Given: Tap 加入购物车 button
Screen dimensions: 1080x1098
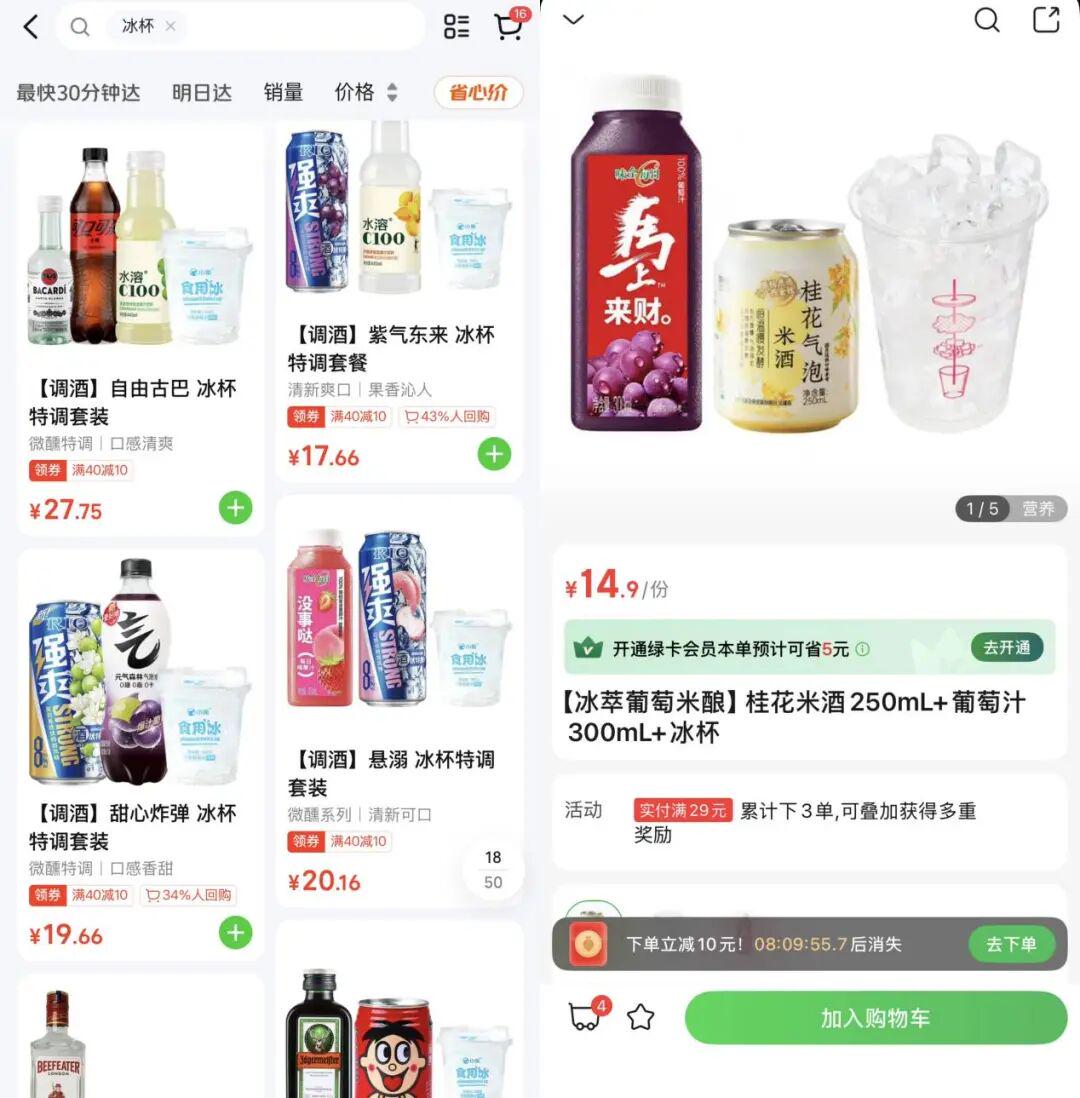Looking at the screenshot, I should point(875,1018).
